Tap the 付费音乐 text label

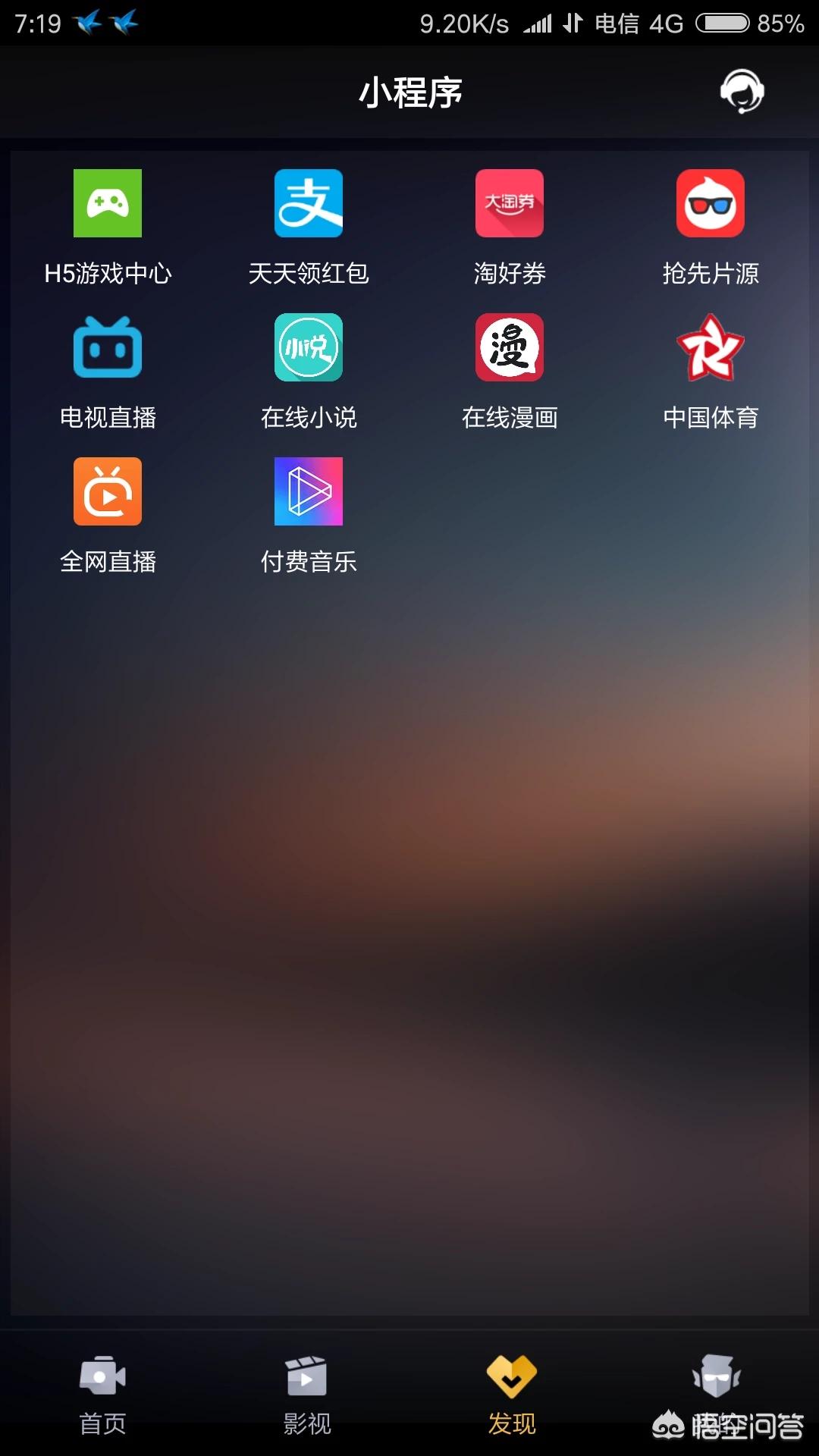pos(309,561)
